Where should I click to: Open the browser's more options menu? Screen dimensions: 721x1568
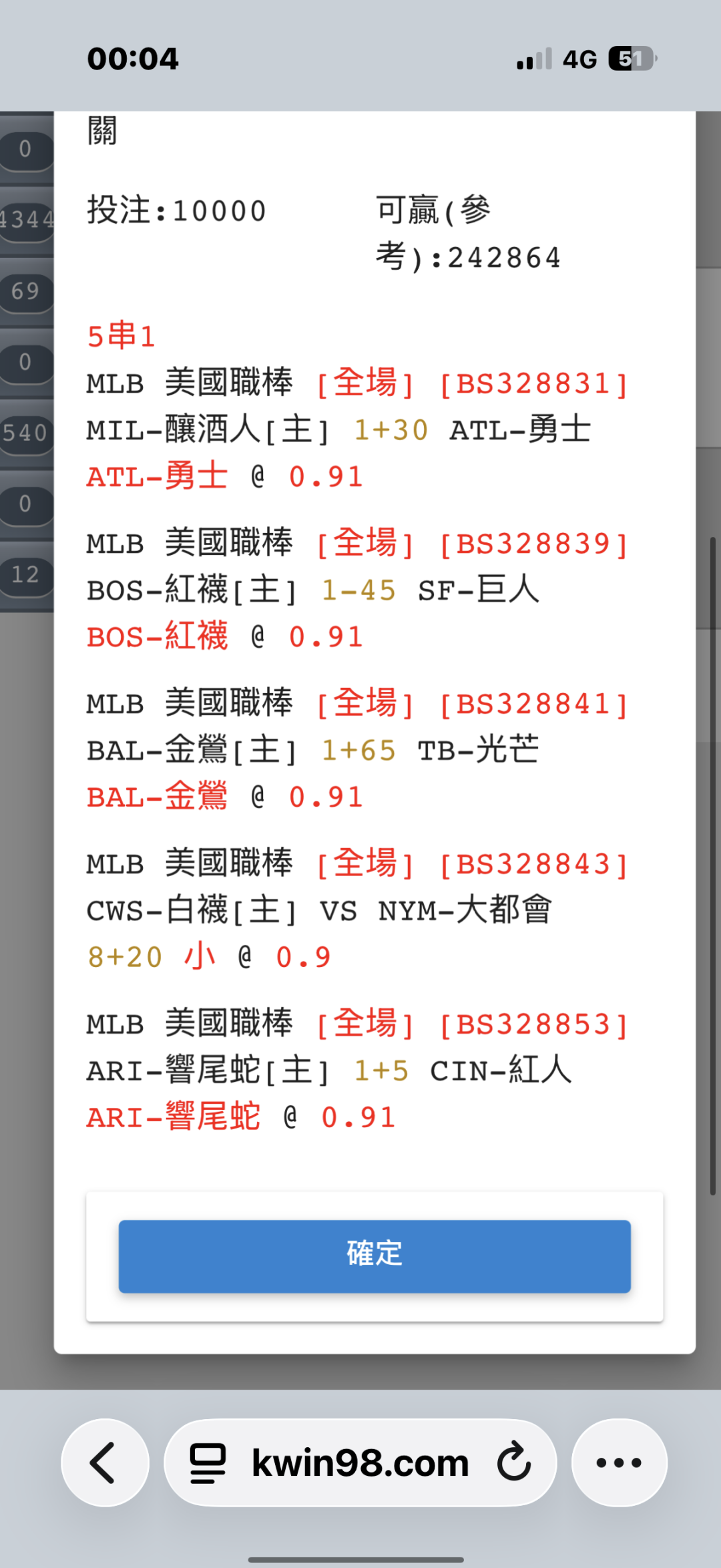[619, 1462]
